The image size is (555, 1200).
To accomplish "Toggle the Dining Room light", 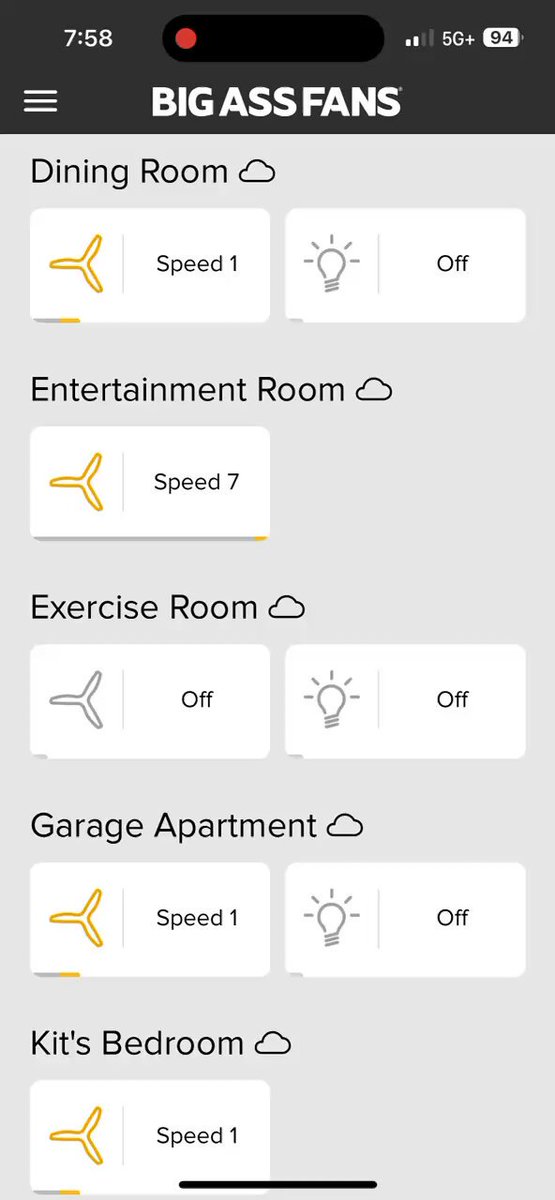I will [x=405, y=265].
